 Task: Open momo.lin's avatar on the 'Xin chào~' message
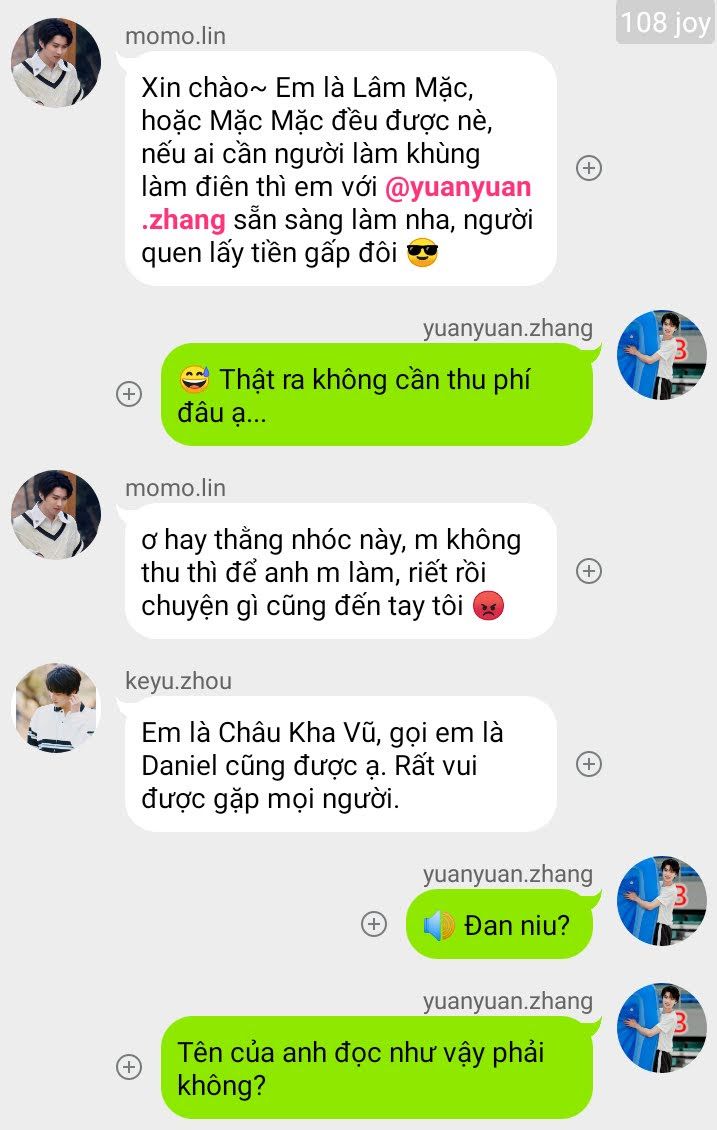[x=56, y=63]
